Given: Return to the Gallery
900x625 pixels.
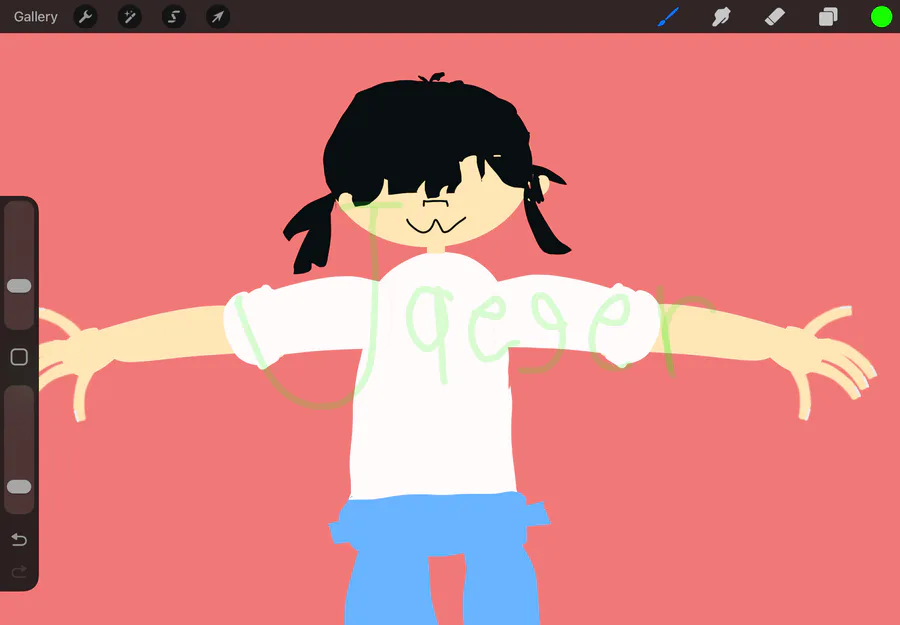Looking at the screenshot, I should (x=36, y=17).
